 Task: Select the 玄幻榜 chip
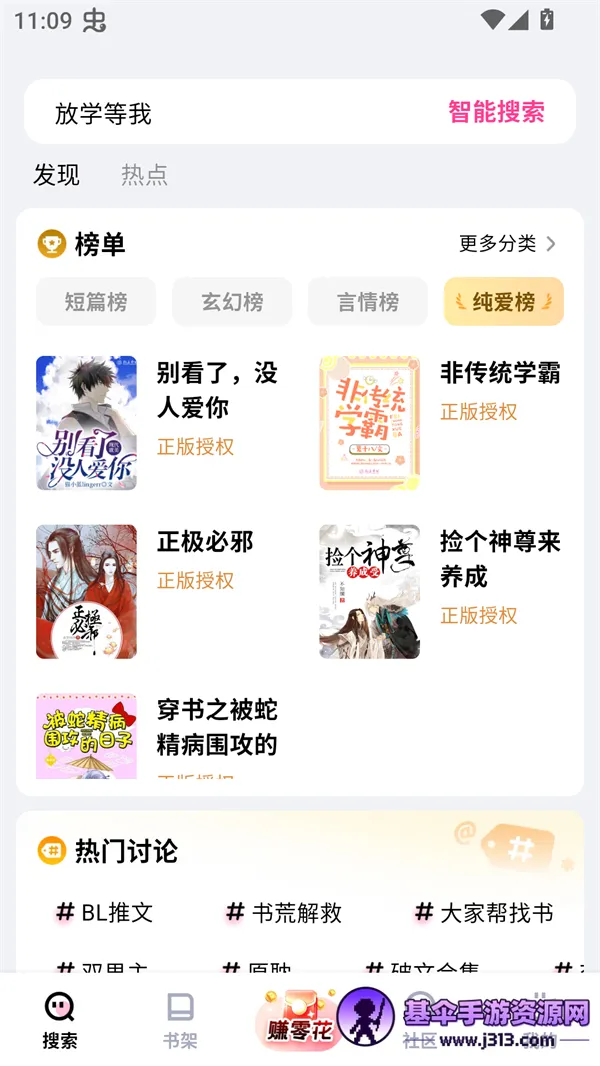(x=232, y=301)
